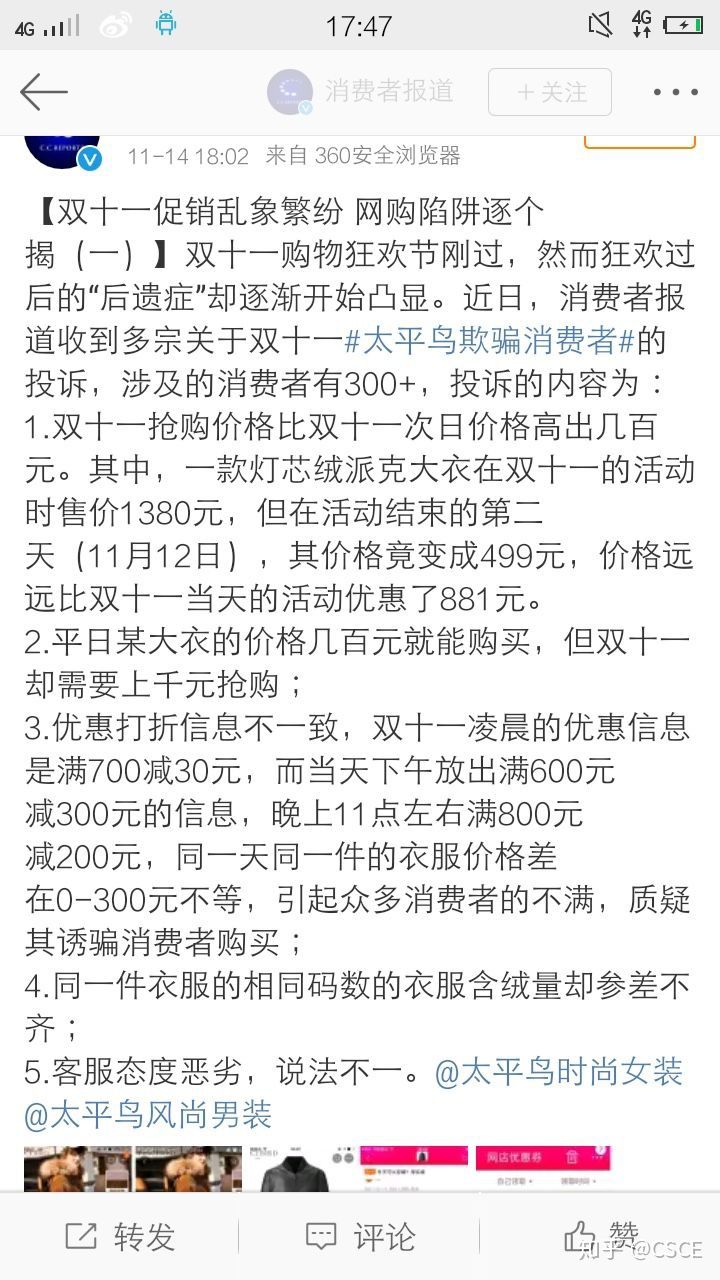Open the three-dot overflow menu
The height and width of the screenshot is (1280, 720).
pyautogui.click(x=675, y=92)
